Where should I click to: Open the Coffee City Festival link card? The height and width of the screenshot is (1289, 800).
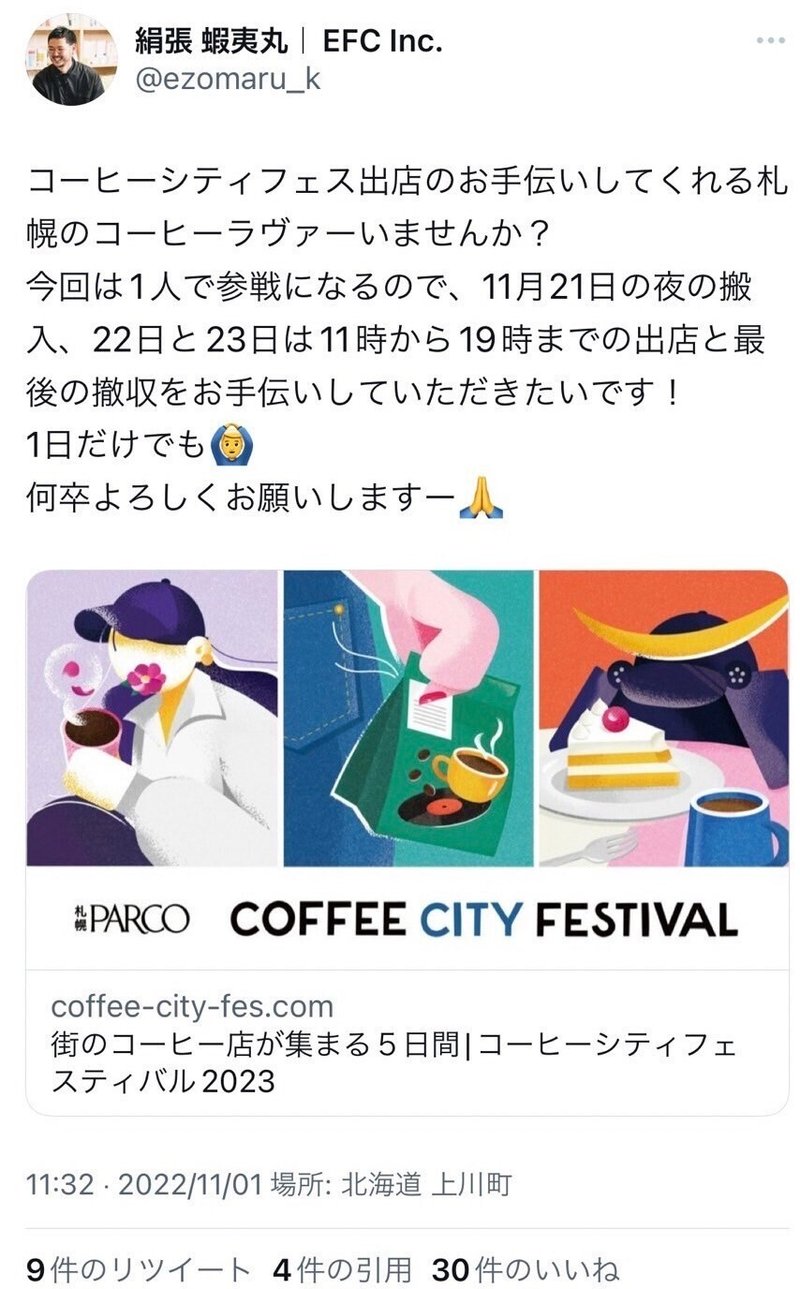click(407, 842)
